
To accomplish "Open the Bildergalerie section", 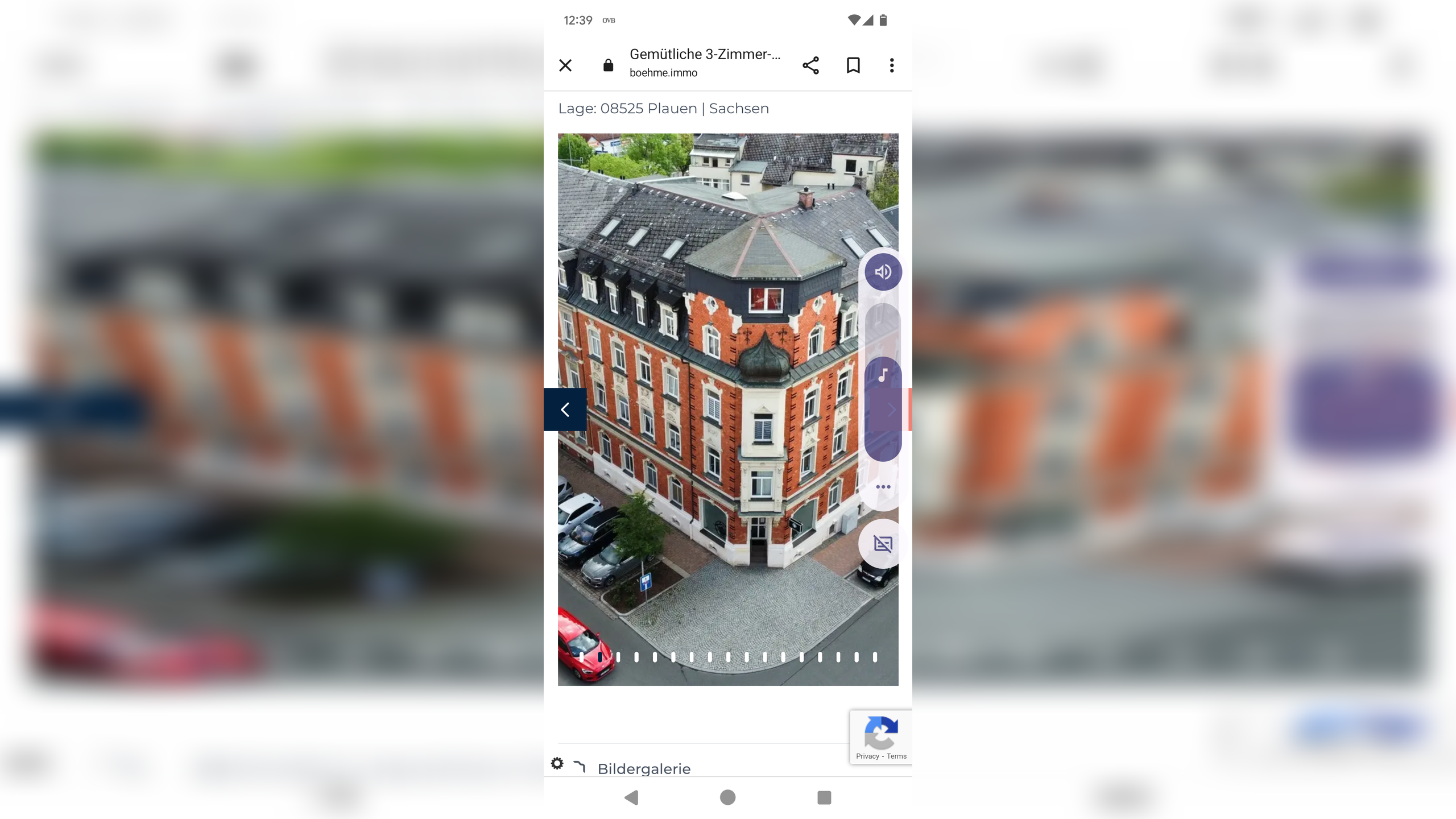I will [x=643, y=768].
